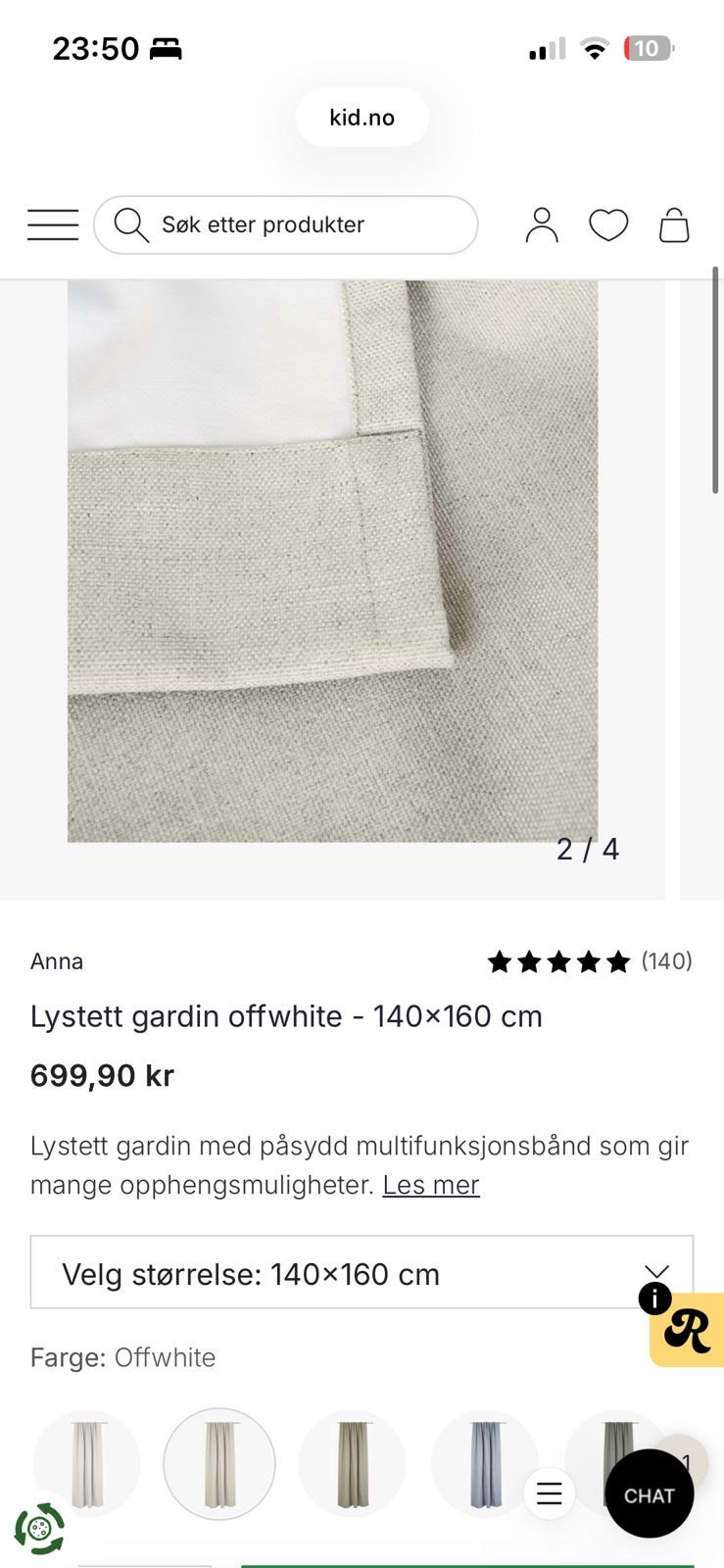Open the Les mer link
Viewport: 724px width, 1568px height.
click(x=430, y=1185)
